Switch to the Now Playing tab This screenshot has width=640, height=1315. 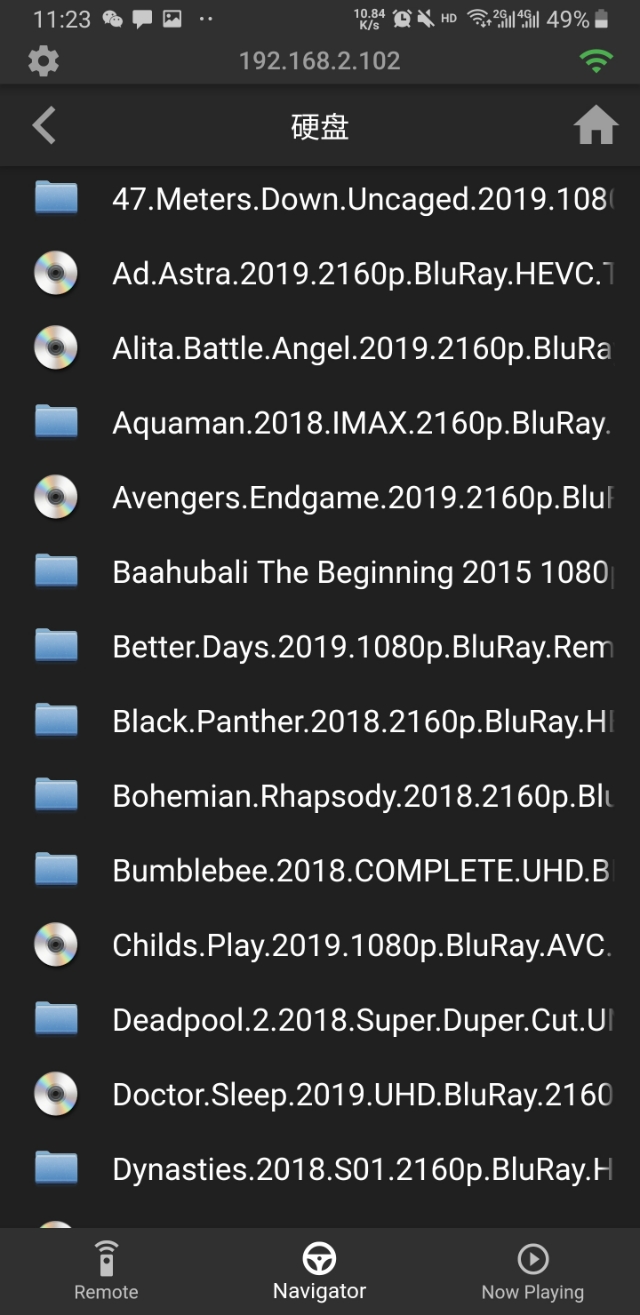532,1271
